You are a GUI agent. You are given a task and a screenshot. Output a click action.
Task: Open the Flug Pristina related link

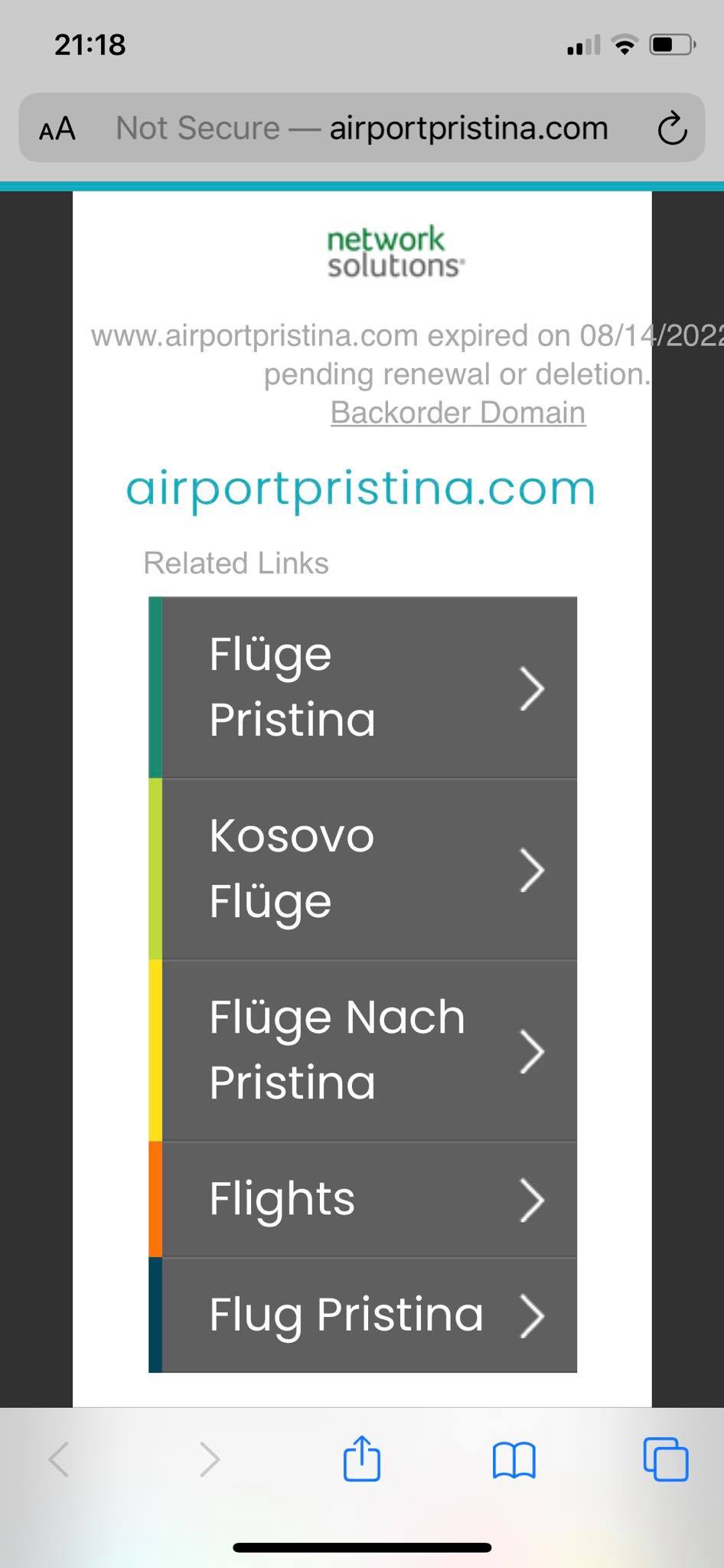tap(363, 1315)
